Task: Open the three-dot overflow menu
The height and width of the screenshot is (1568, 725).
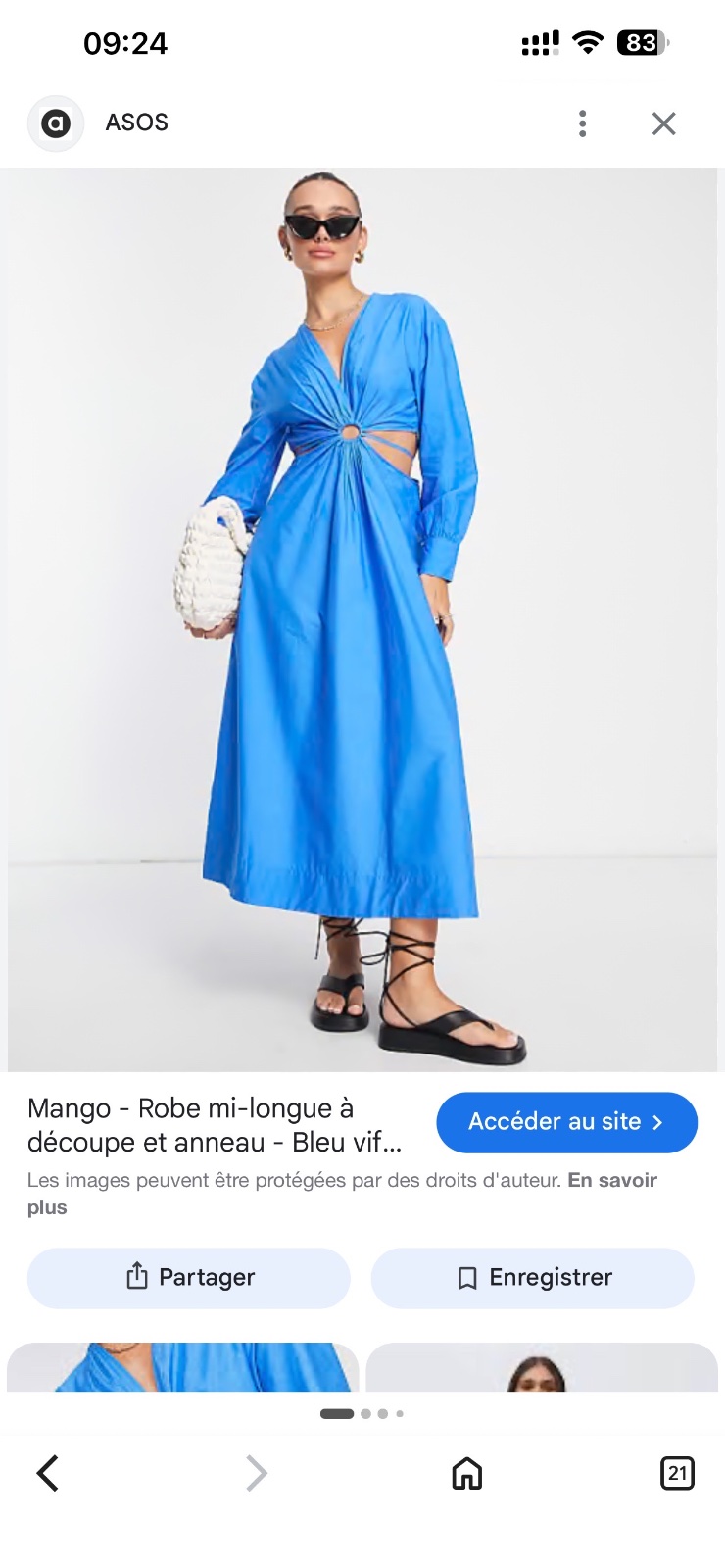Action: 582,123
